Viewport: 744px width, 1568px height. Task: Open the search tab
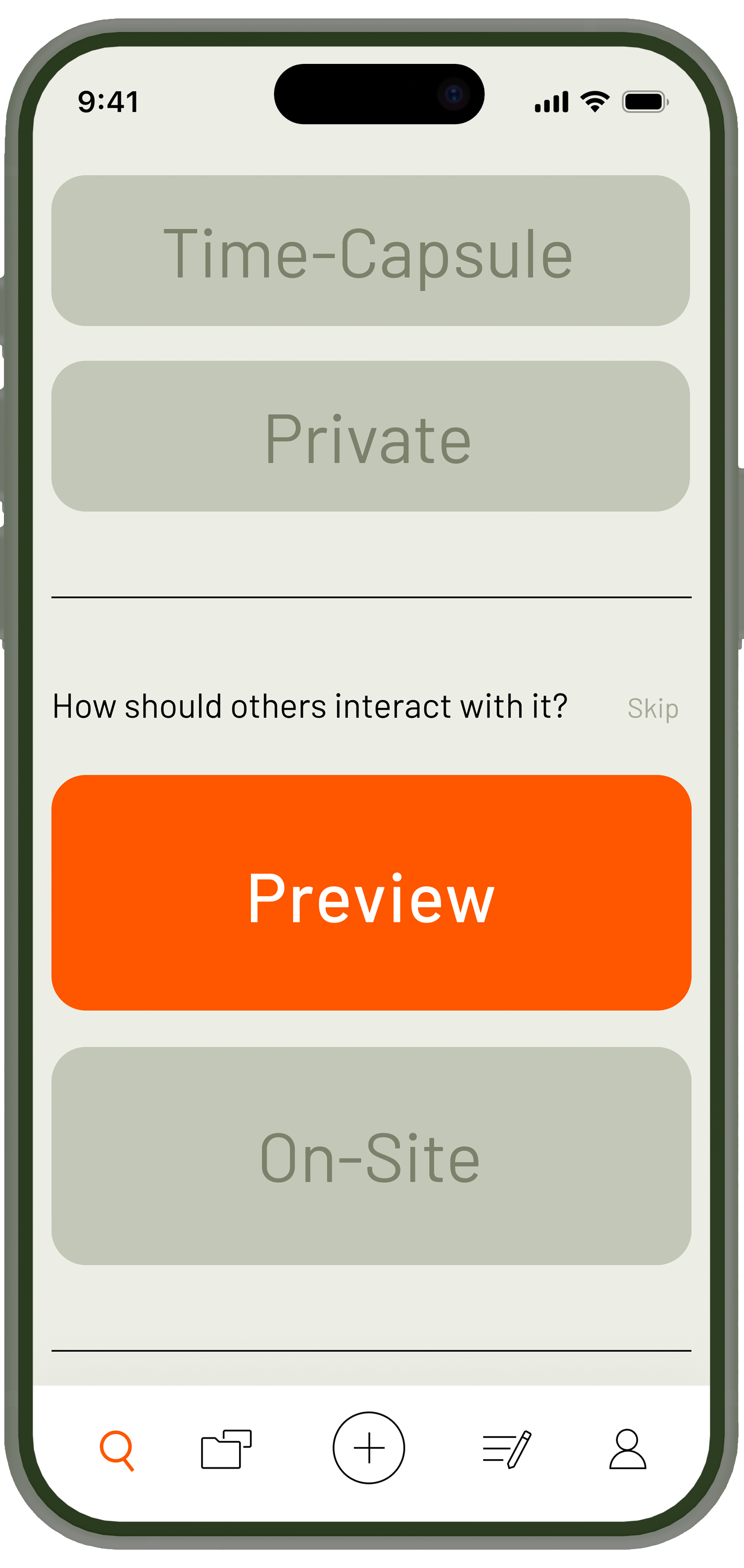click(x=117, y=1450)
